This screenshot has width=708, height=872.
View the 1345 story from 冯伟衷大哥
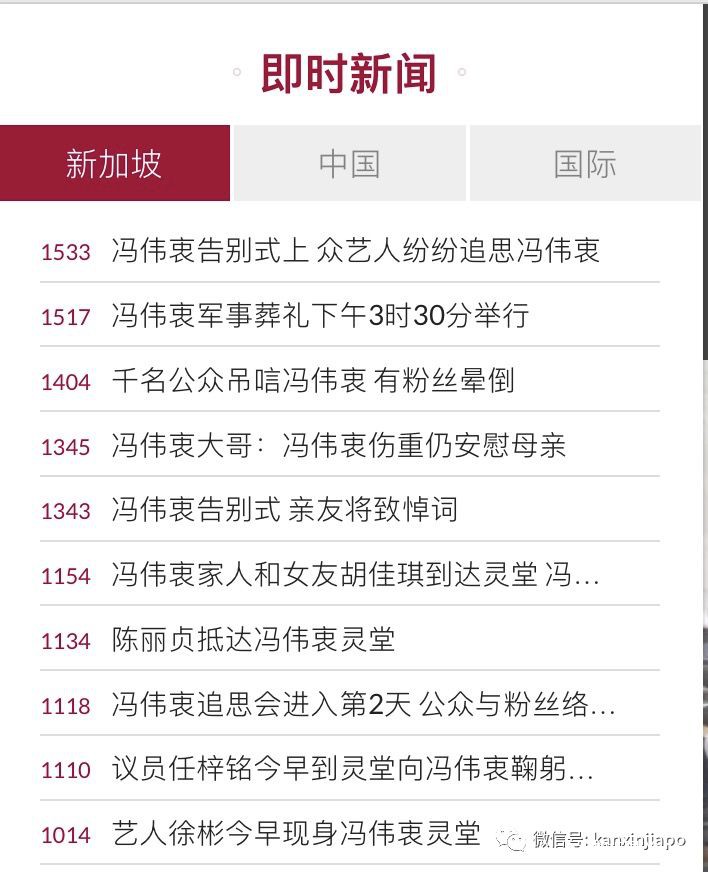coord(338,446)
